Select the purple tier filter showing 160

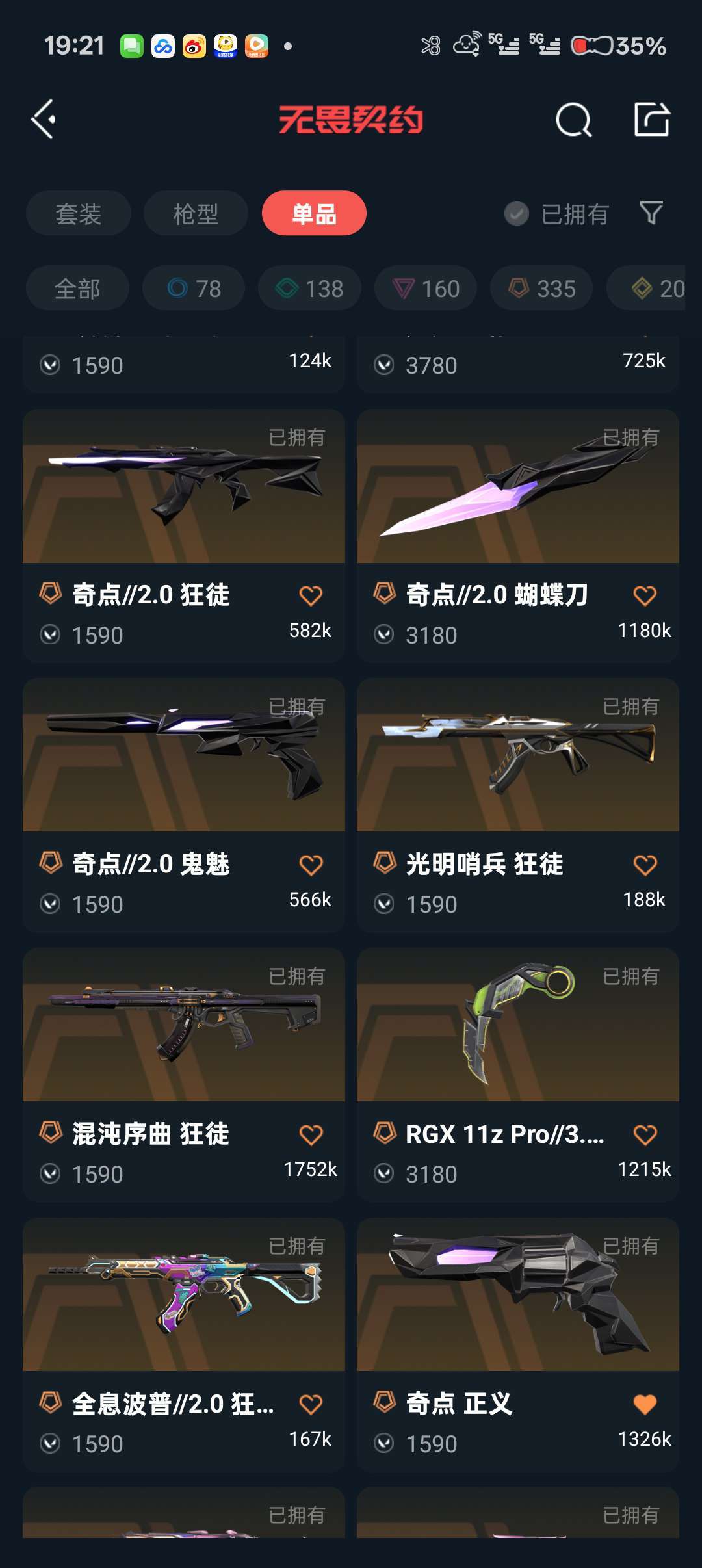click(x=425, y=288)
